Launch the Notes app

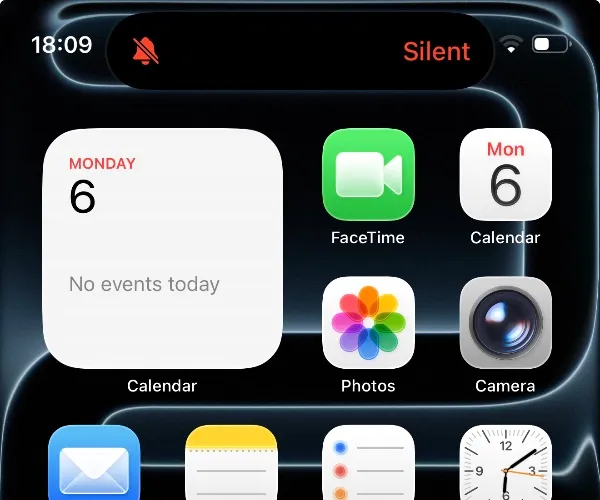click(x=231, y=465)
